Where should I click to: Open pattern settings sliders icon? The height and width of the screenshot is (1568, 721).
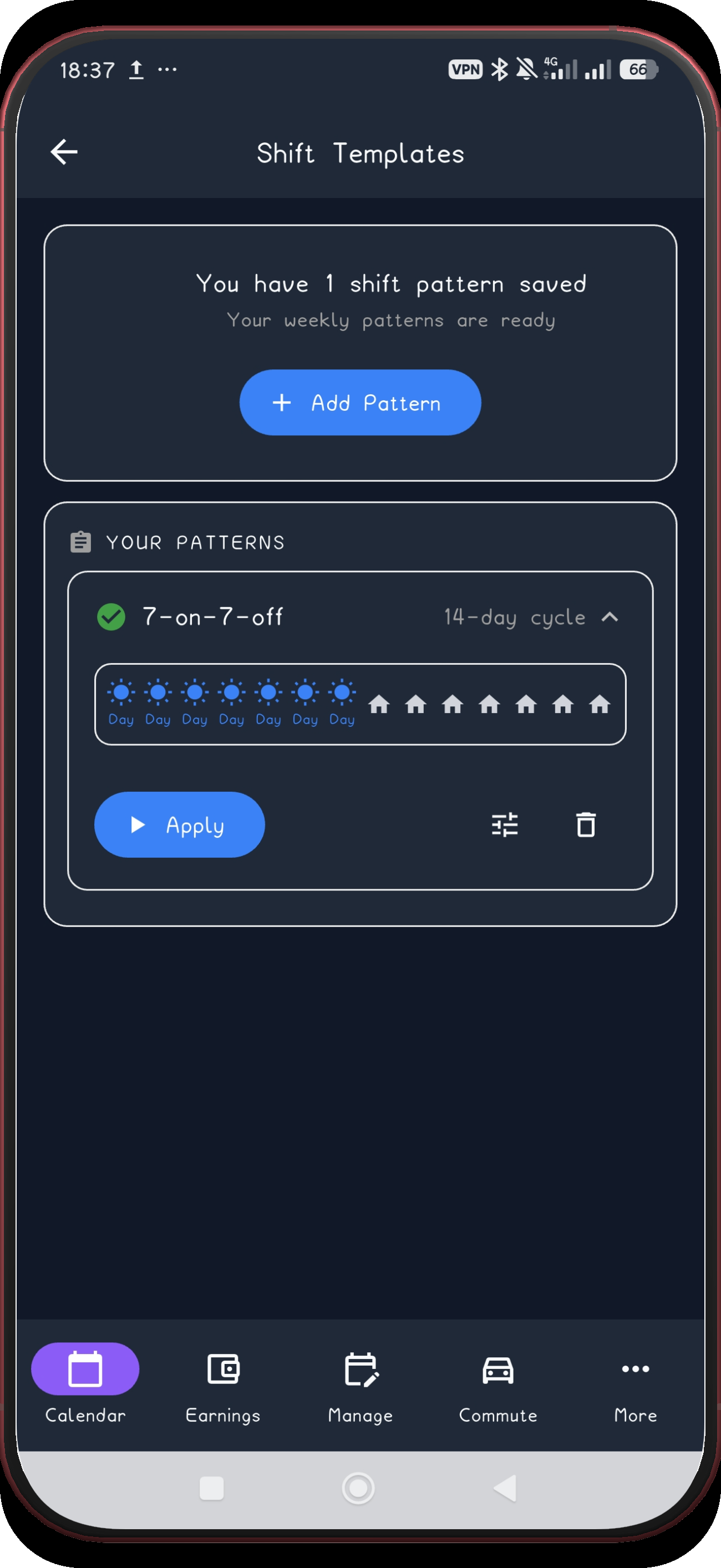(504, 825)
